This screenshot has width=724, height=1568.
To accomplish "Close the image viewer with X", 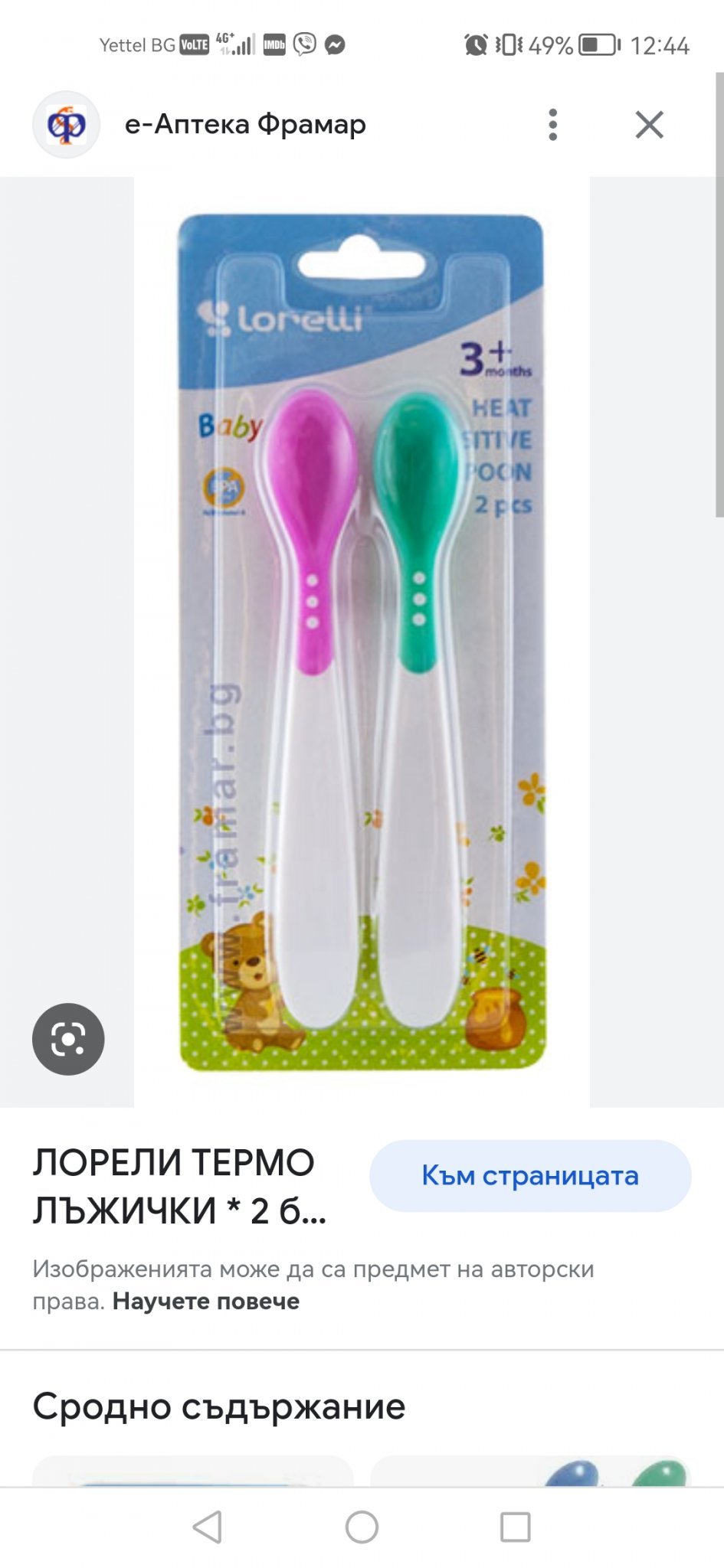I will coord(649,124).
